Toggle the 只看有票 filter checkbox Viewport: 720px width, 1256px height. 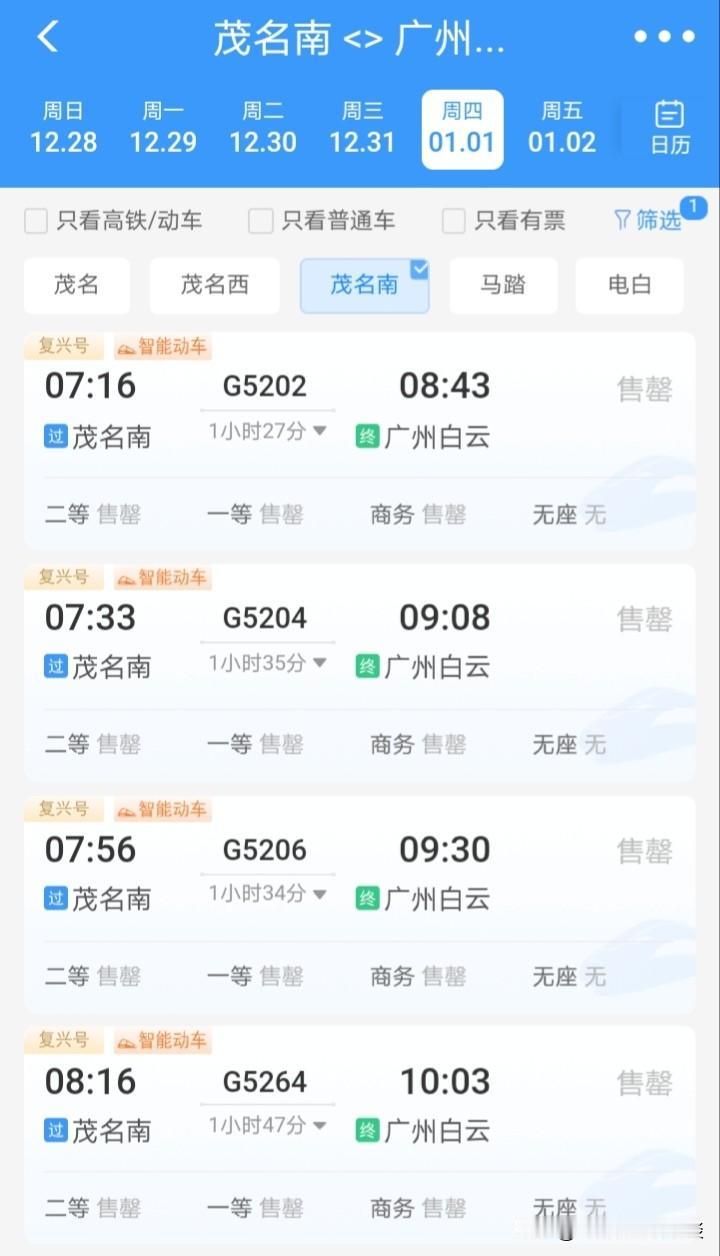(x=453, y=219)
